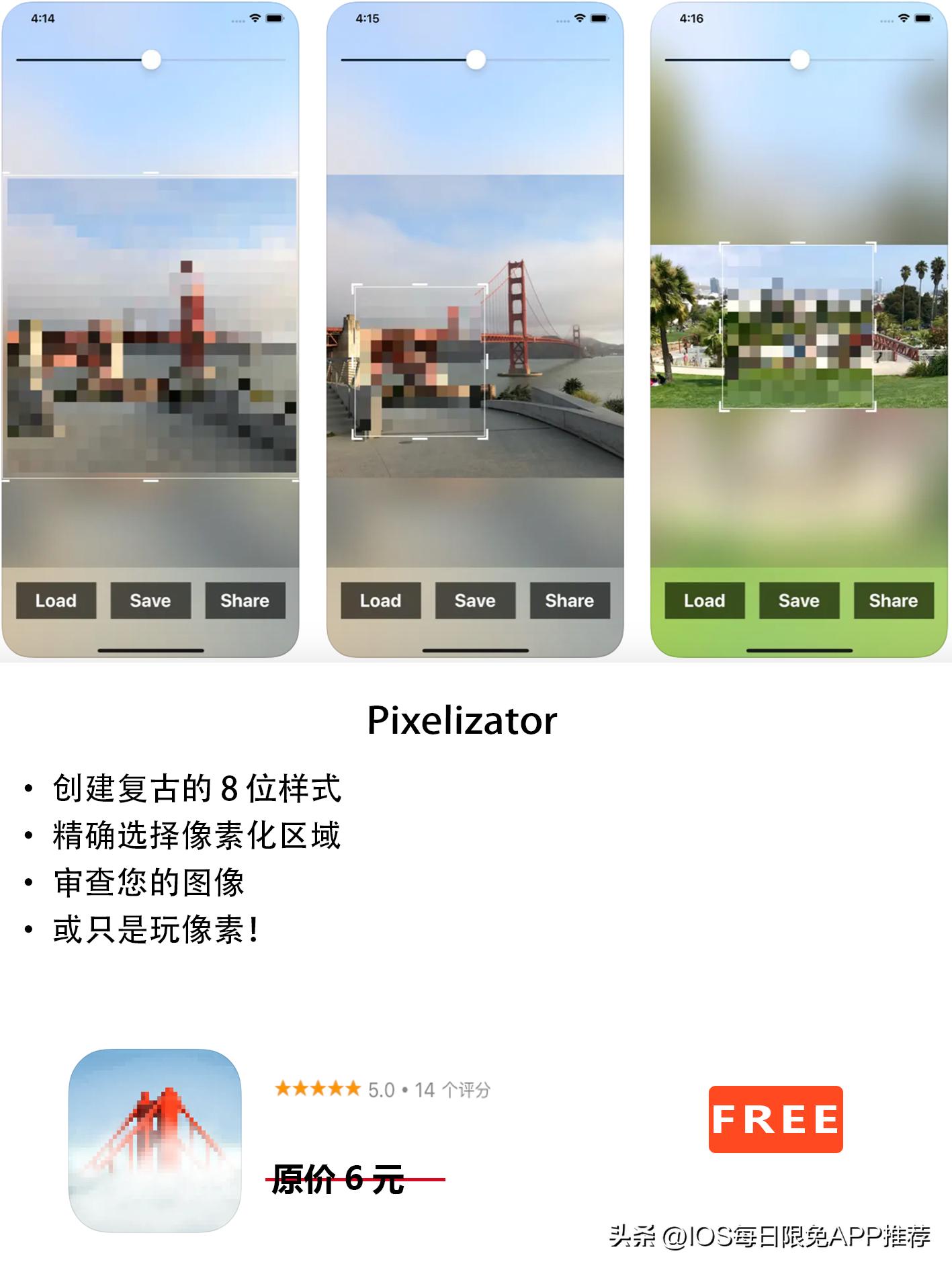Tap the Load button on the first screenshot
Screen dimensions: 952x1270
click(56, 601)
